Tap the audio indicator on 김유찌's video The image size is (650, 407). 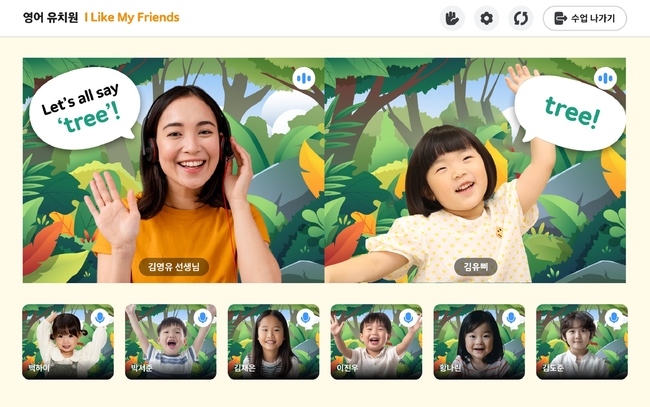[604, 77]
